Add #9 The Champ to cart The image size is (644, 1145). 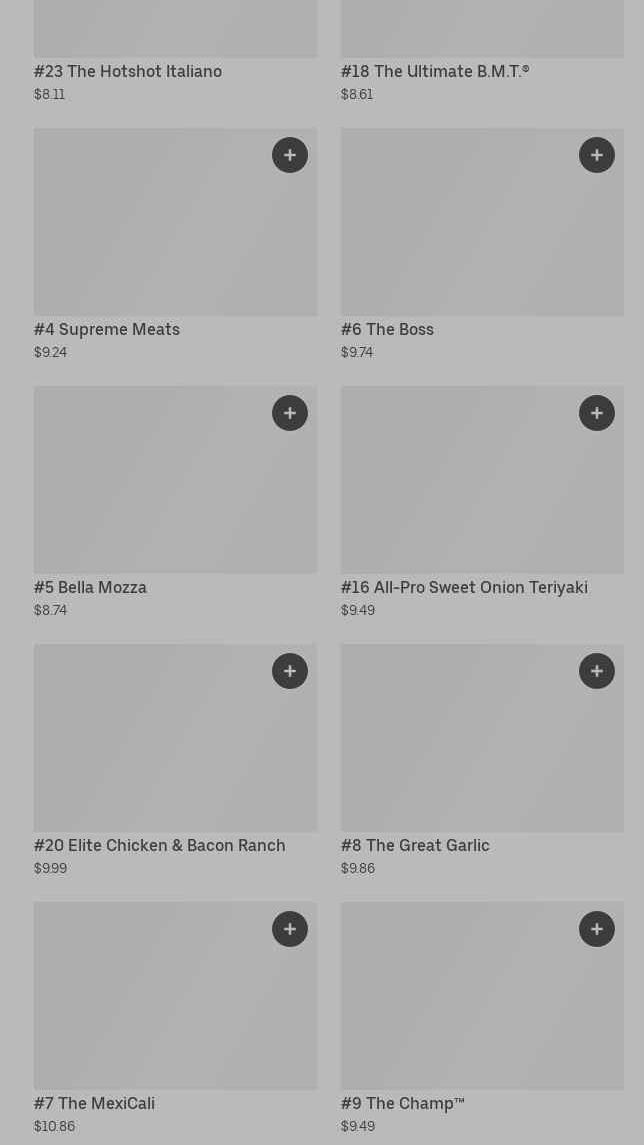coord(597,929)
